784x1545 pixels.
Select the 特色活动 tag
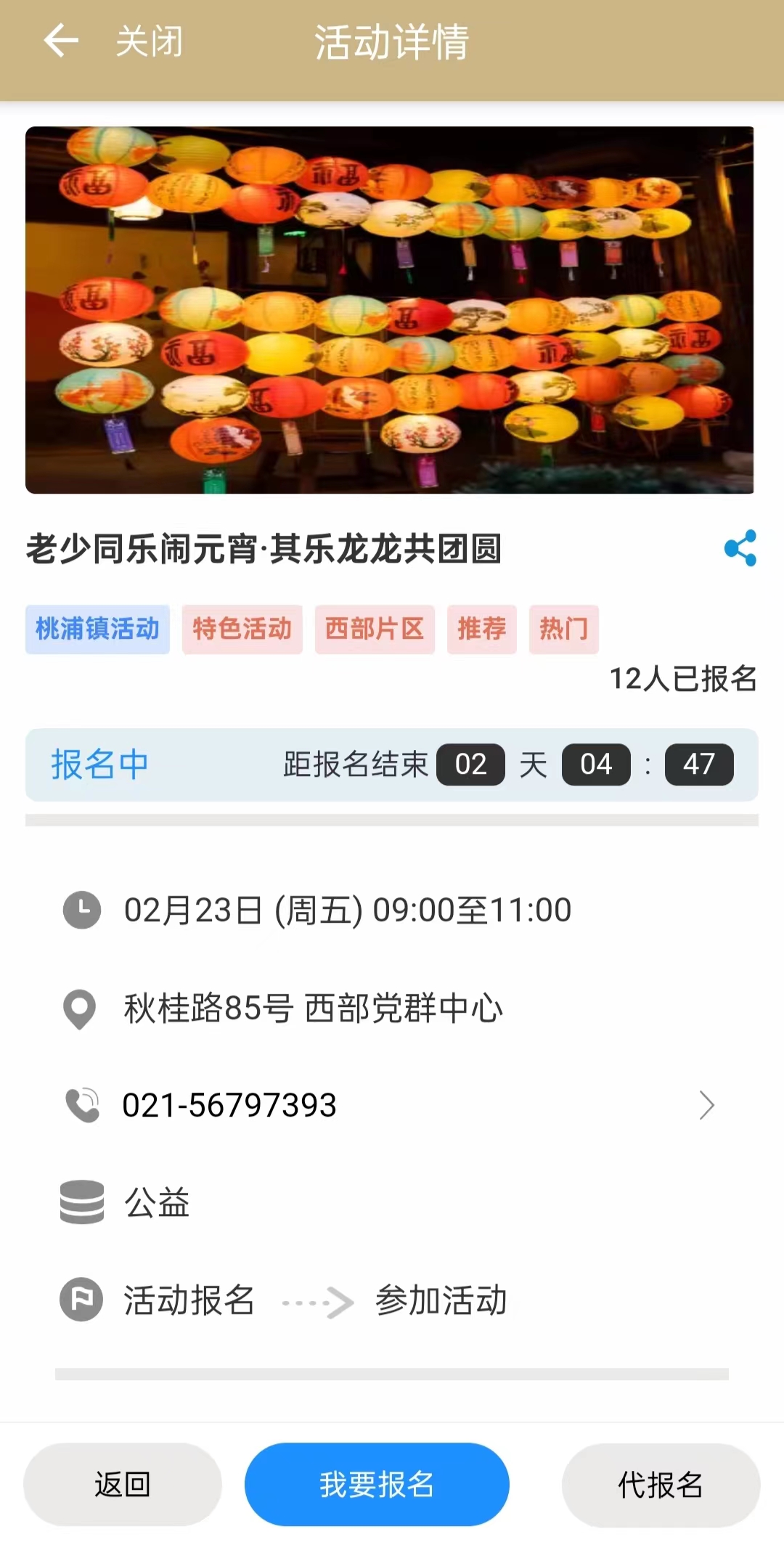pyautogui.click(x=242, y=629)
